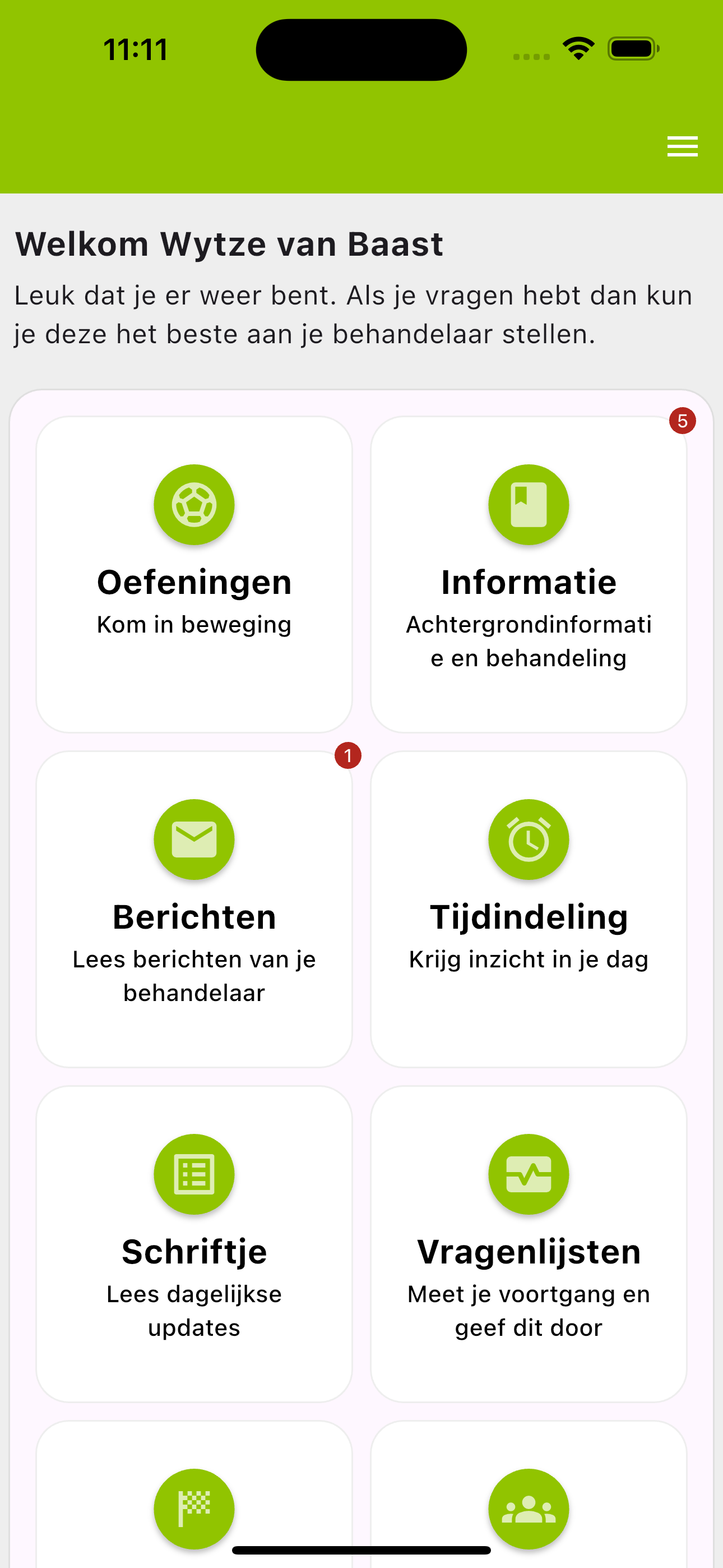Open the Informatie card
Screen dimensions: 723x1568
529,574
